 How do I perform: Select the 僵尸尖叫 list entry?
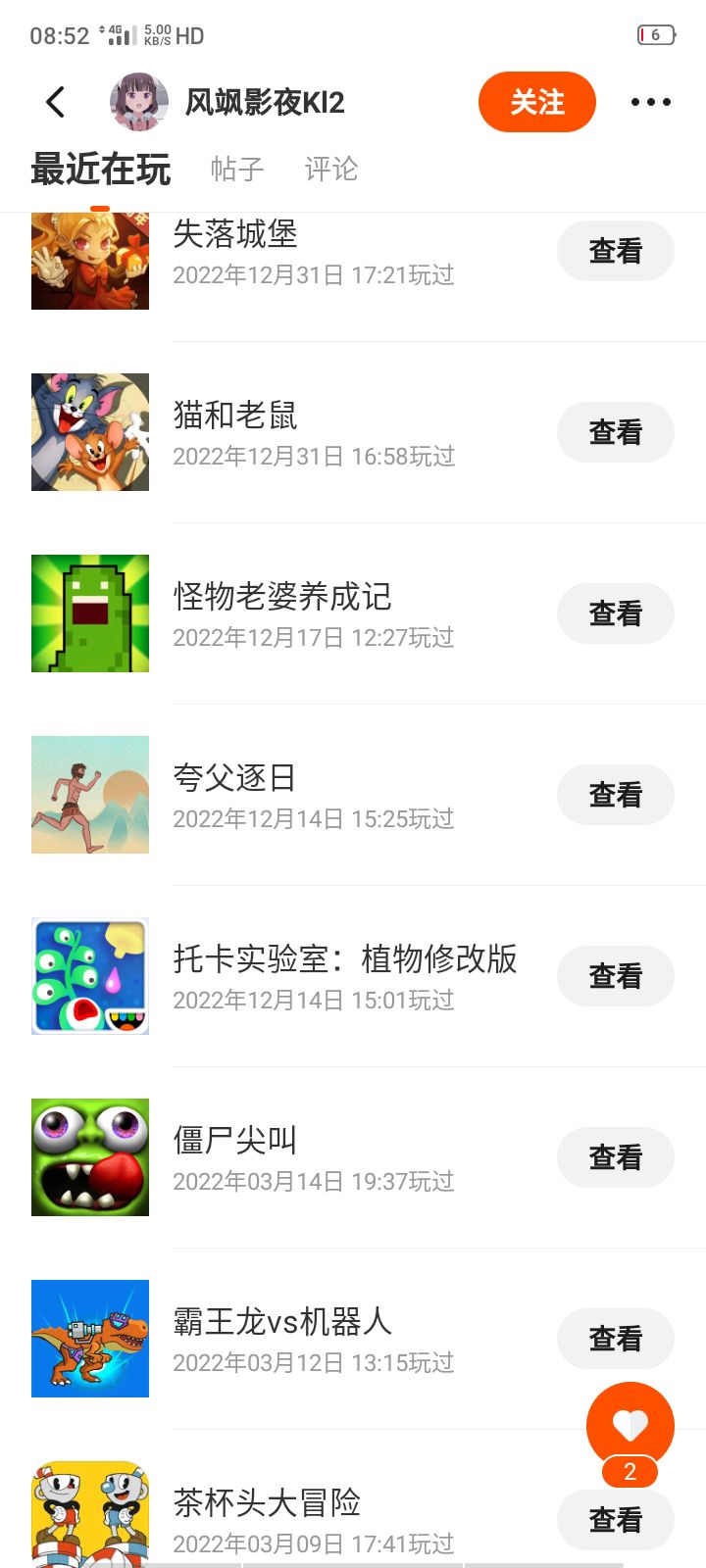click(314, 1157)
